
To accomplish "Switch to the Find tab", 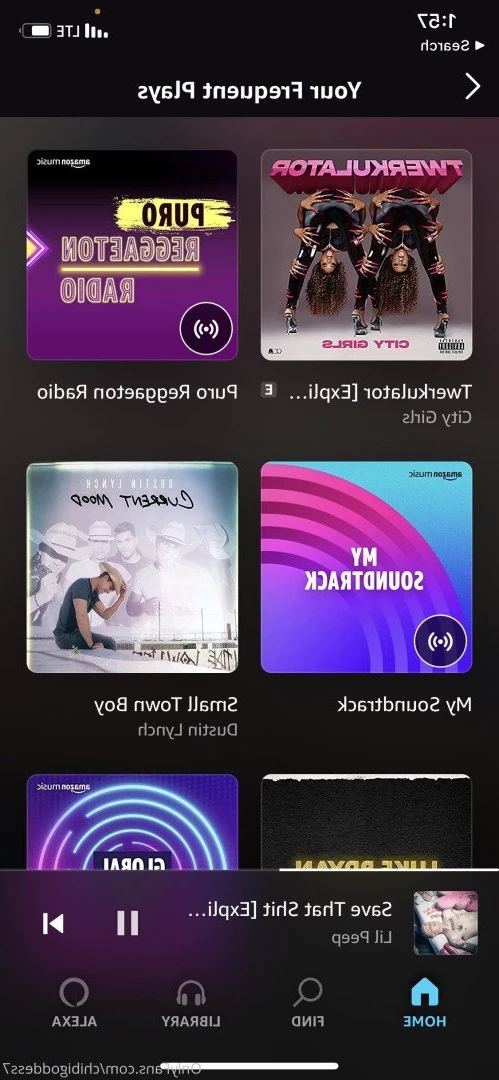I will tap(308, 1003).
